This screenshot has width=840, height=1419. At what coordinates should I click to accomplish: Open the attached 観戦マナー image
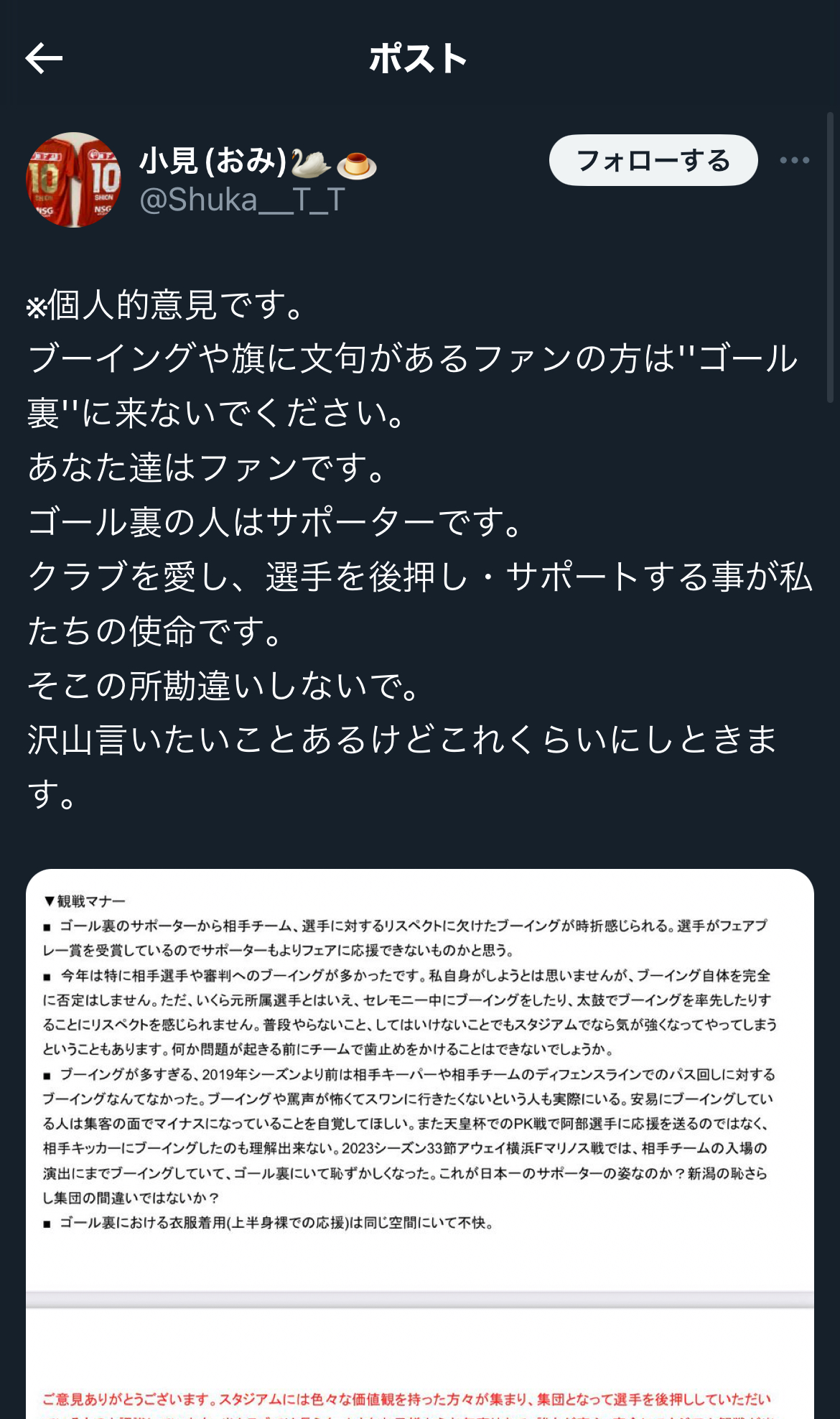[x=420, y=1143]
